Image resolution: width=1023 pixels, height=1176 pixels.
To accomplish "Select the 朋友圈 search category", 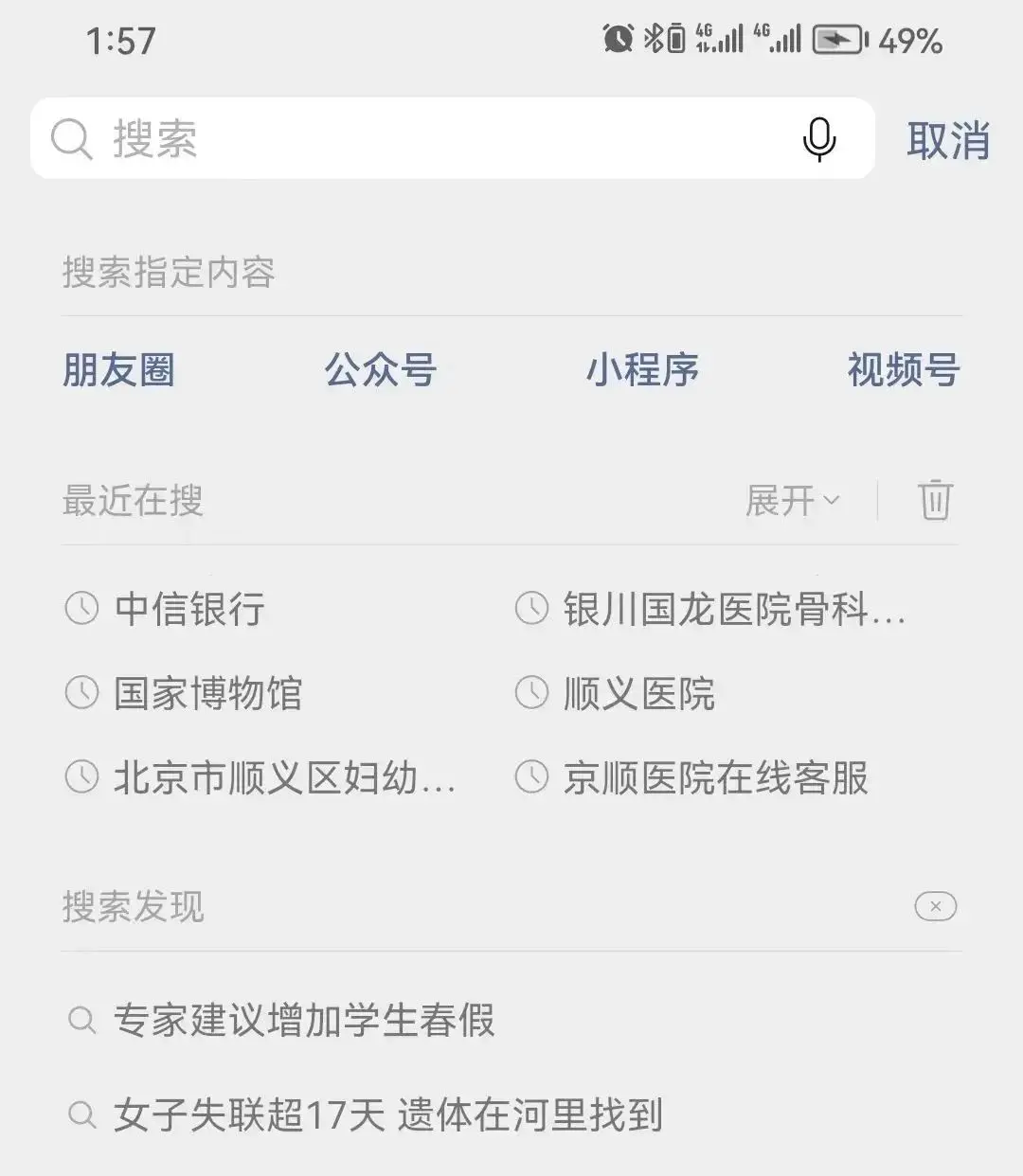I will point(118,371).
